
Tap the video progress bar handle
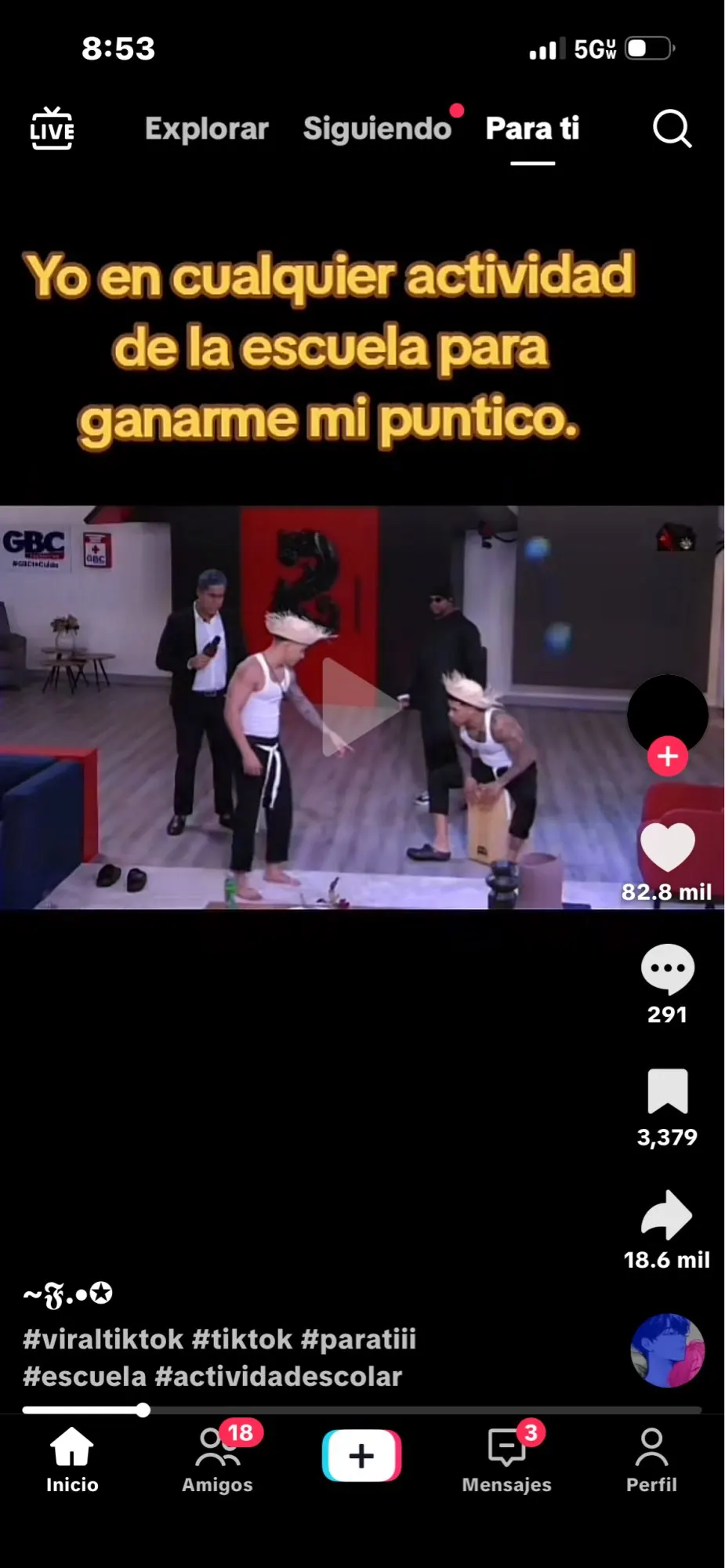(x=143, y=1410)
